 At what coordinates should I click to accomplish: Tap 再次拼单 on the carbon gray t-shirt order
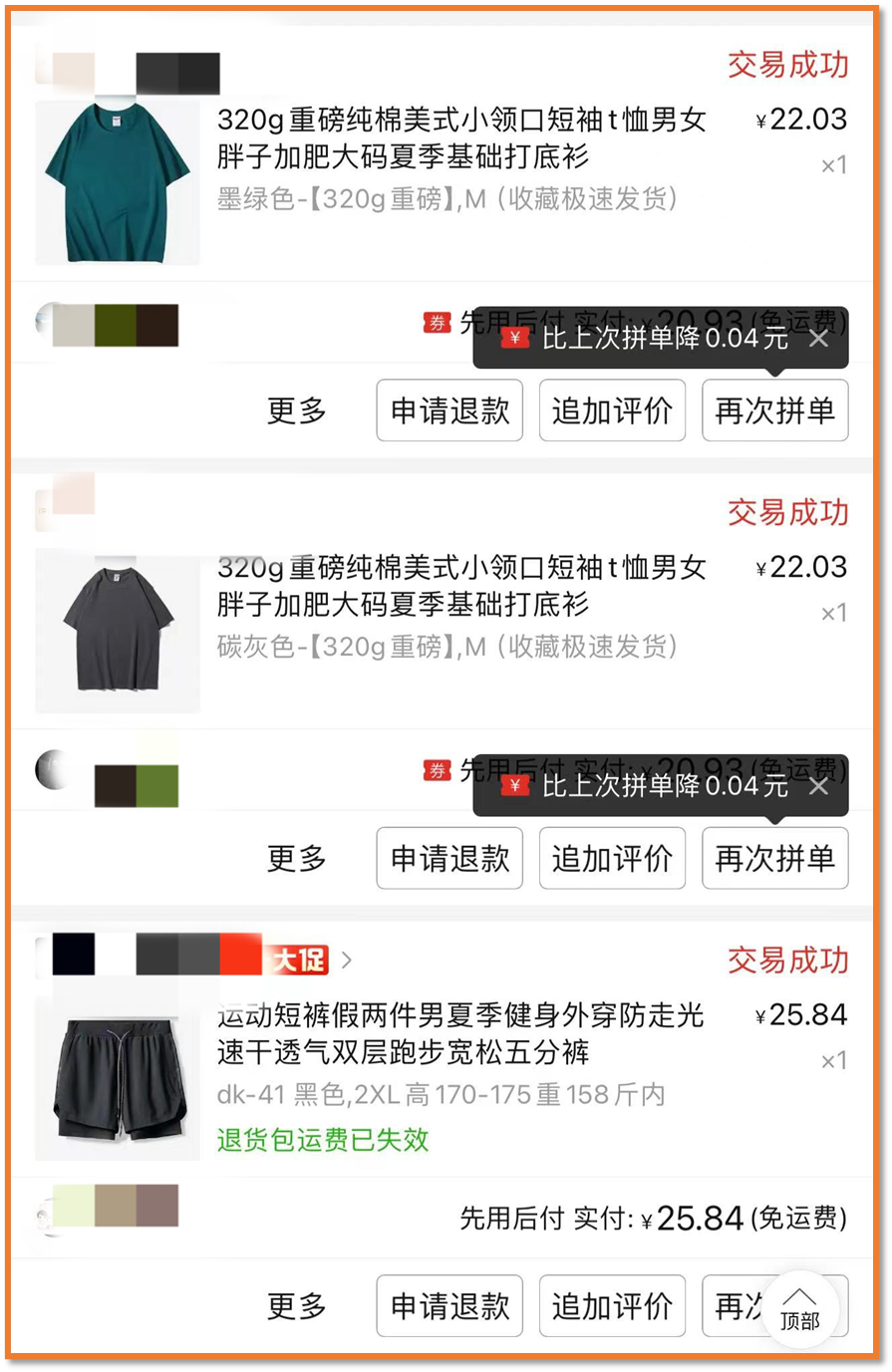click(x=774, y=858)
